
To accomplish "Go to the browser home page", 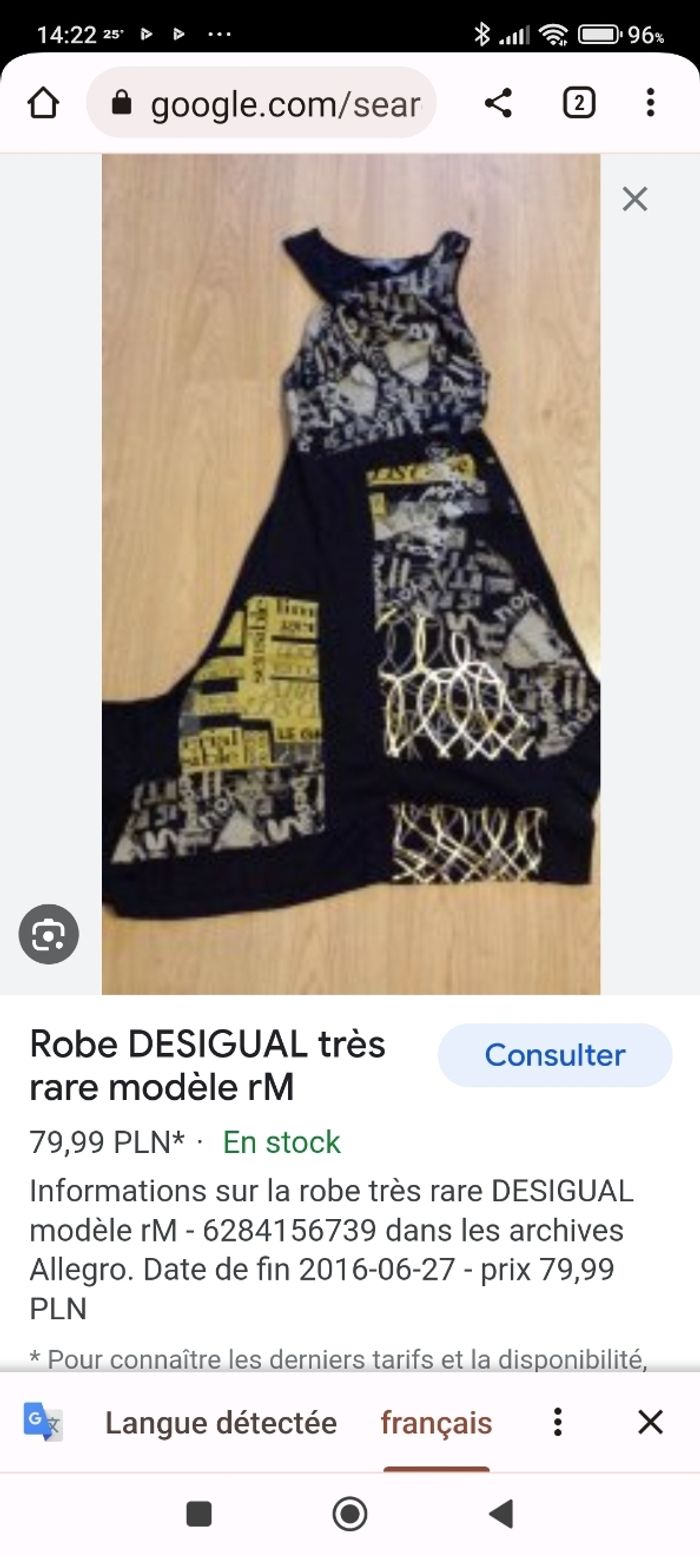I will coord(43,102).
